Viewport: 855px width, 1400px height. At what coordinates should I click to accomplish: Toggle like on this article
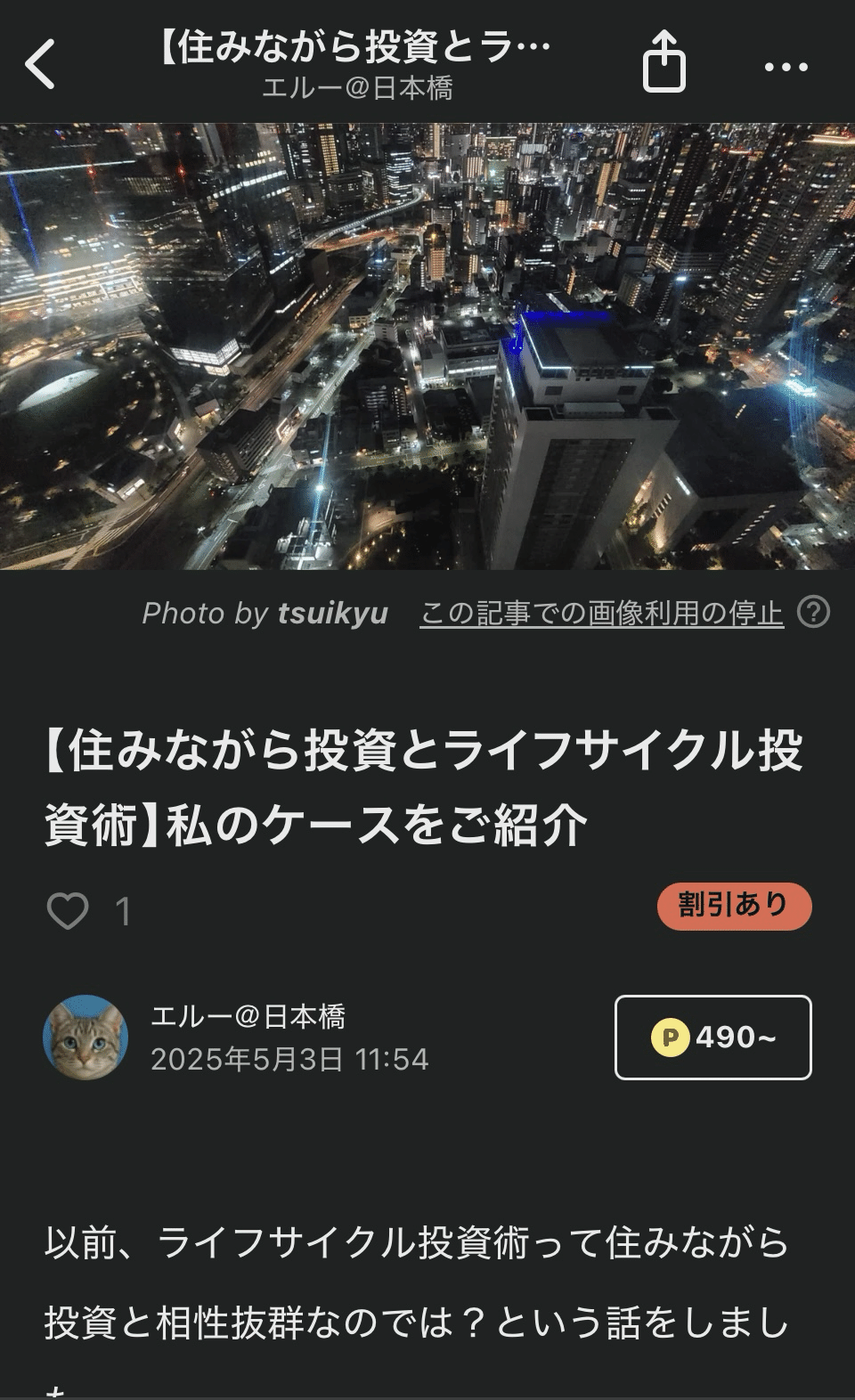pos(68,911)
